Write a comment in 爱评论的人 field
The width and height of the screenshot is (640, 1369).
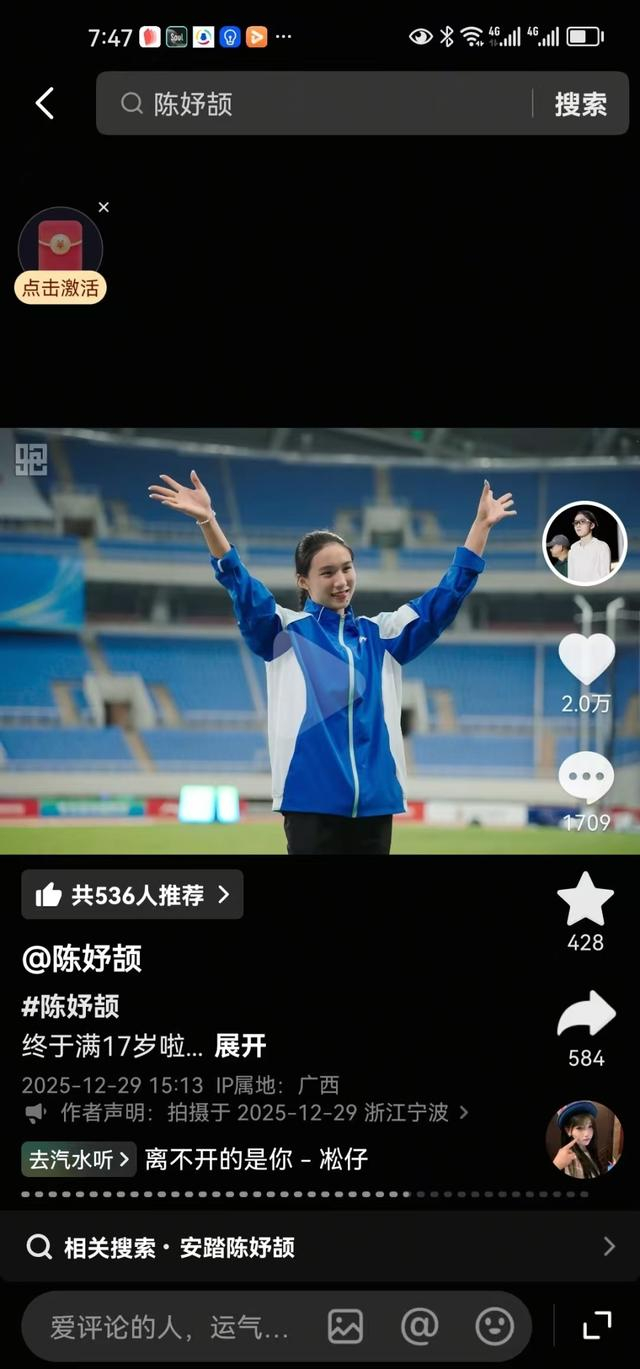[x=170, y=1327]
